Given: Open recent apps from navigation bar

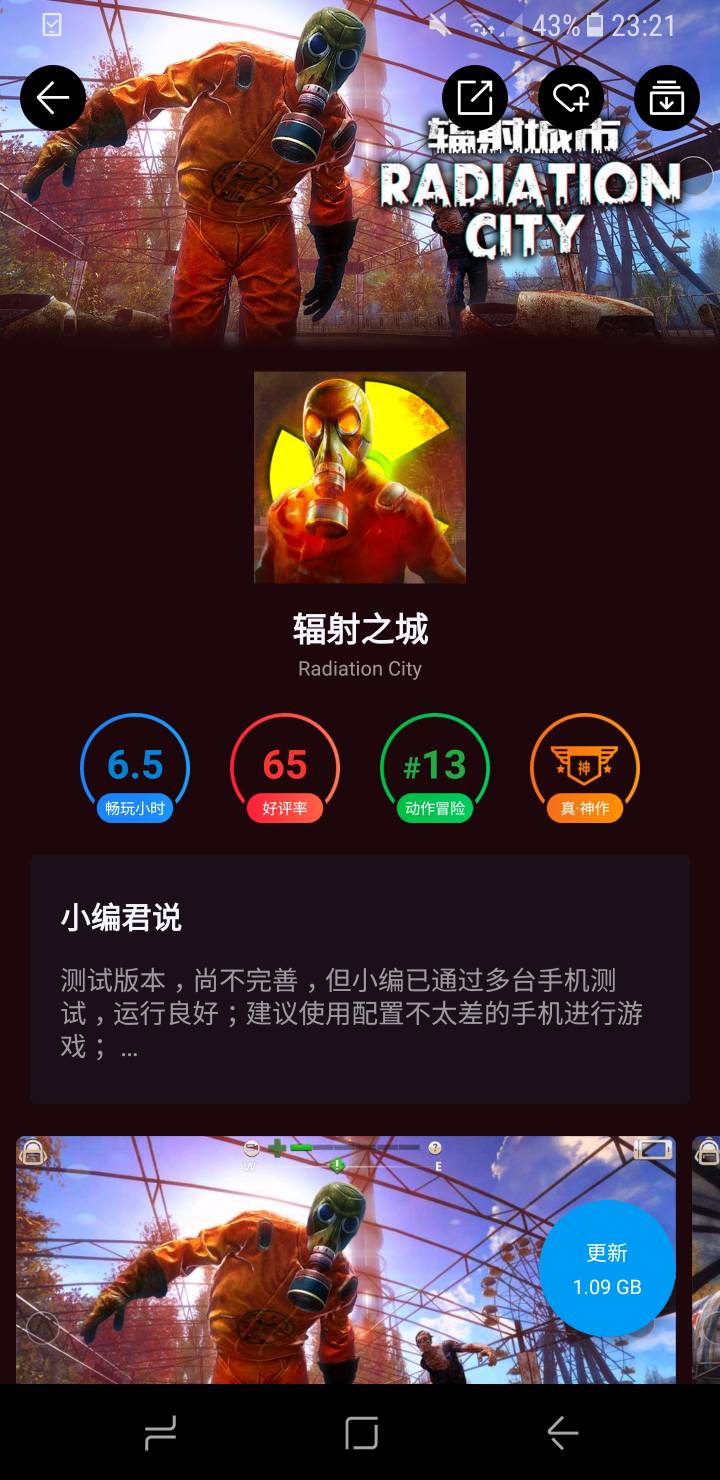Looking at the screenshot, I should click(x=160, y=1433).
